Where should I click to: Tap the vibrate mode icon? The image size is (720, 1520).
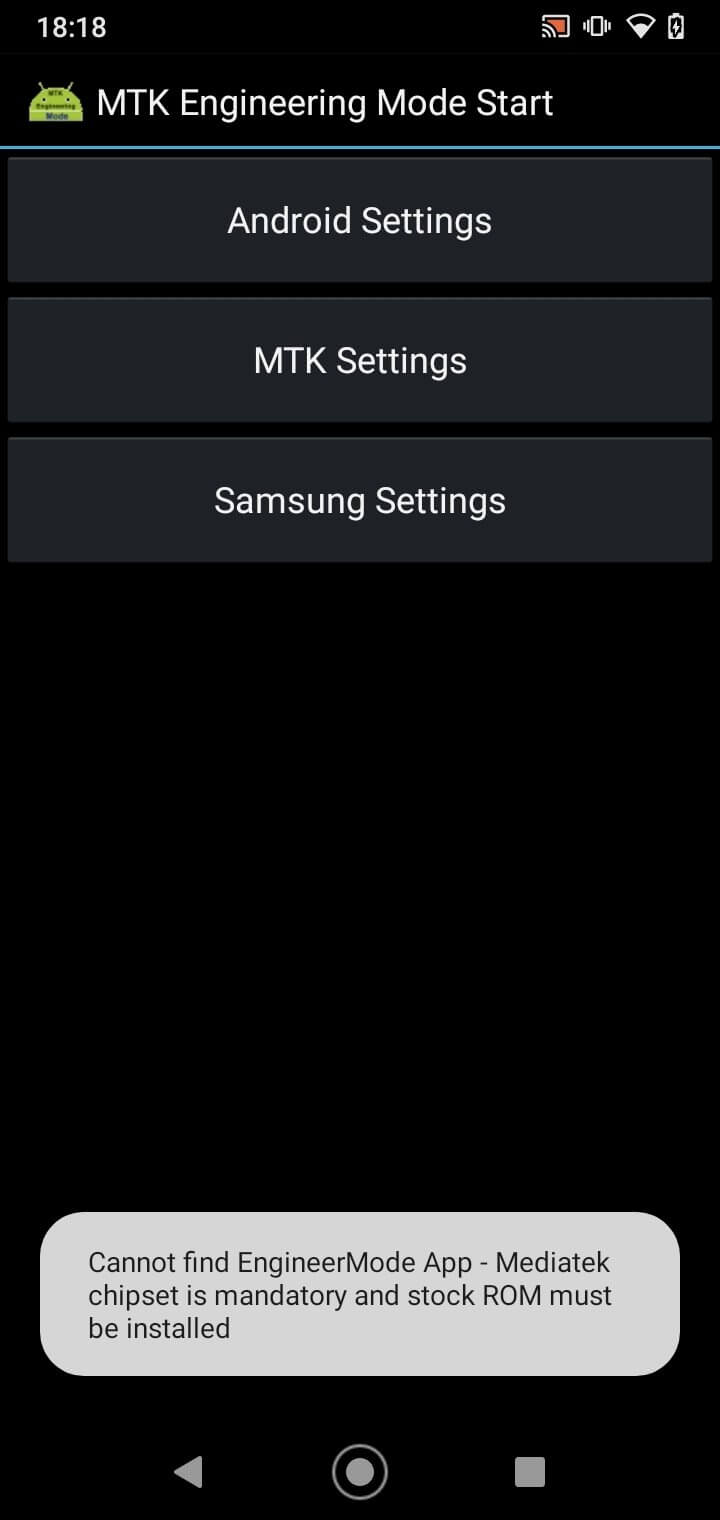coord(595,26)
